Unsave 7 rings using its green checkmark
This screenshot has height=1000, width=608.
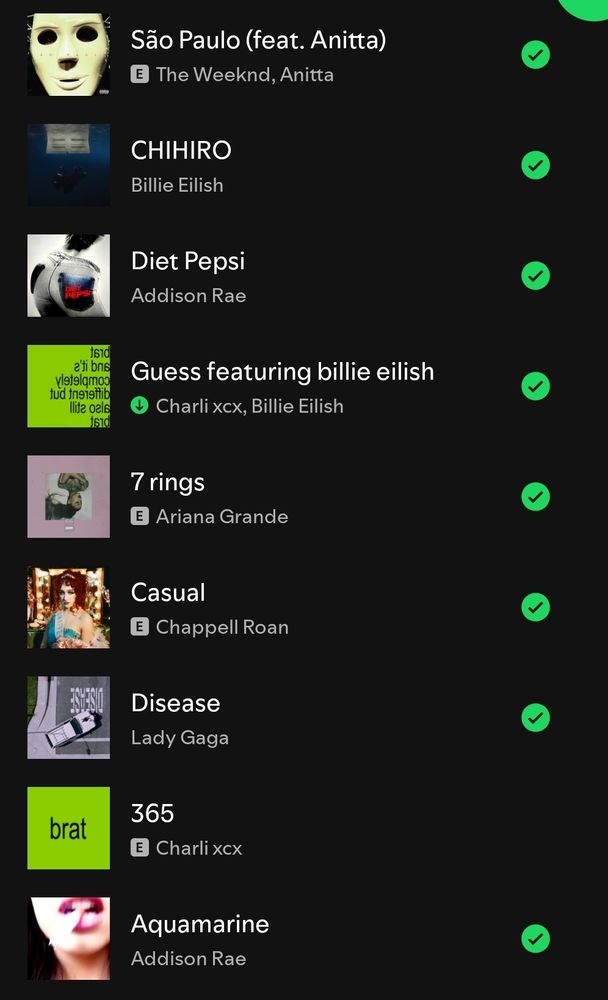click(x=536, y=496)
